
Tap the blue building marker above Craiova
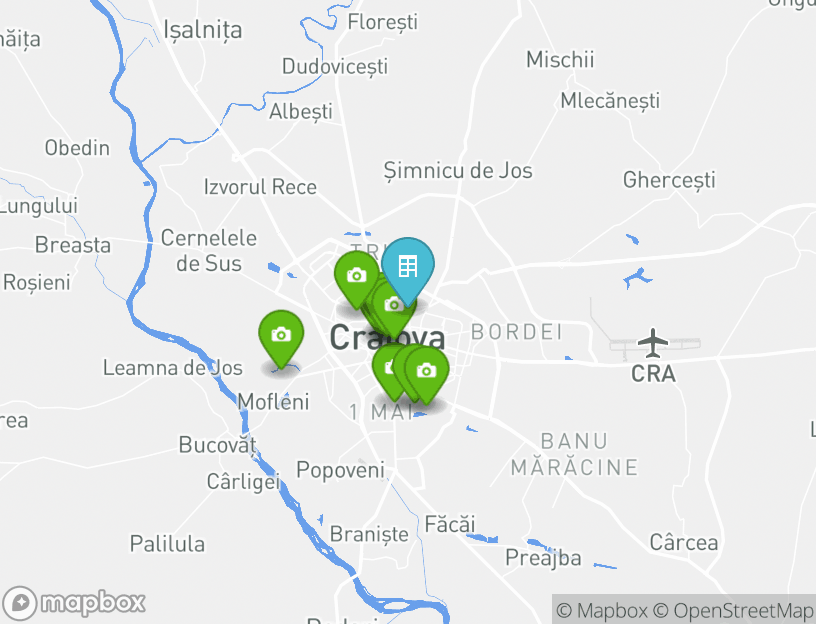tap(408, 266)
